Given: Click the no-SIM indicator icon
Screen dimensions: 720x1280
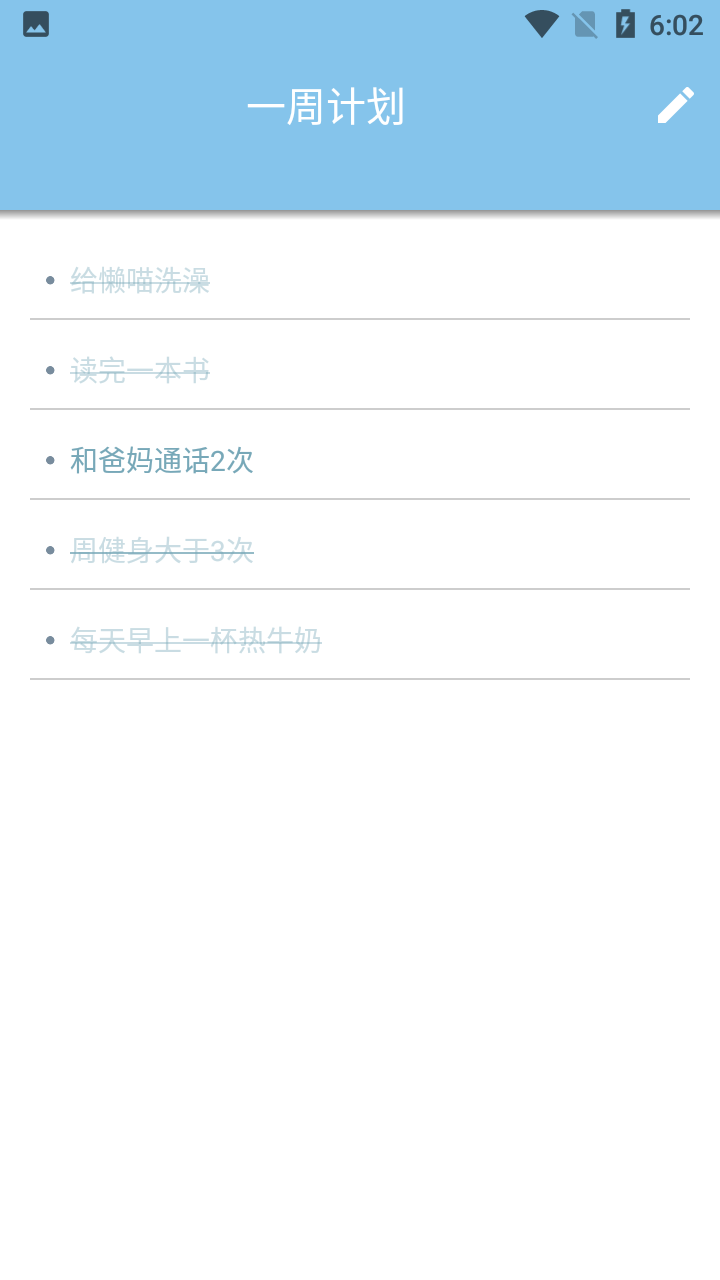Looking at the screenshot, I should pyautogui.click(x=584, y=24).
